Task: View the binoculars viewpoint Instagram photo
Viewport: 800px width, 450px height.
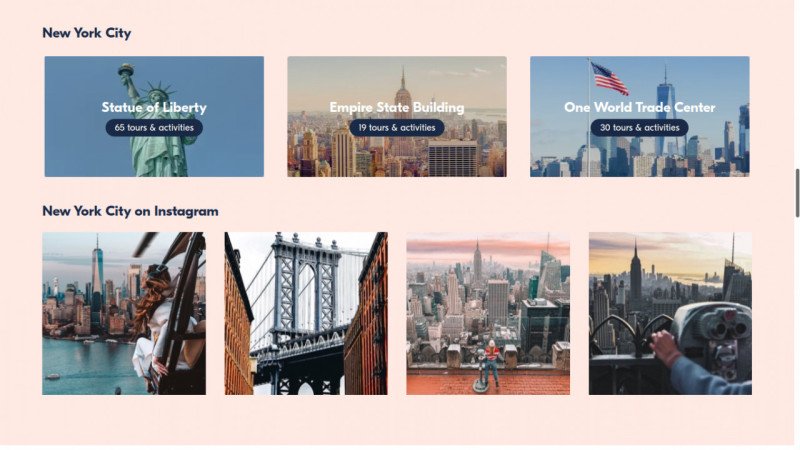Action: tap(670, 313)
